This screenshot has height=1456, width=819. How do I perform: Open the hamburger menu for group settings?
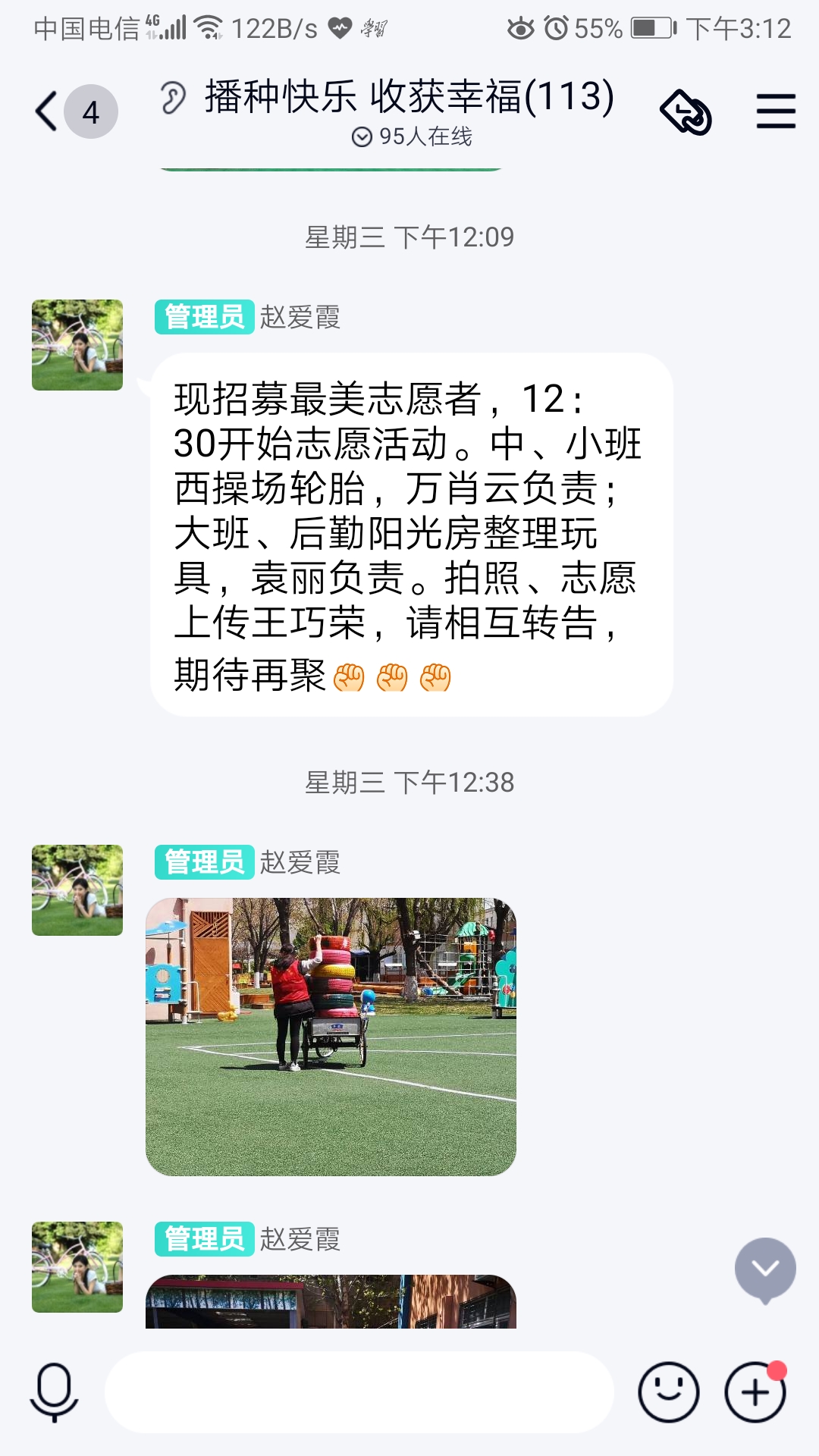click(x=776, y=111)
